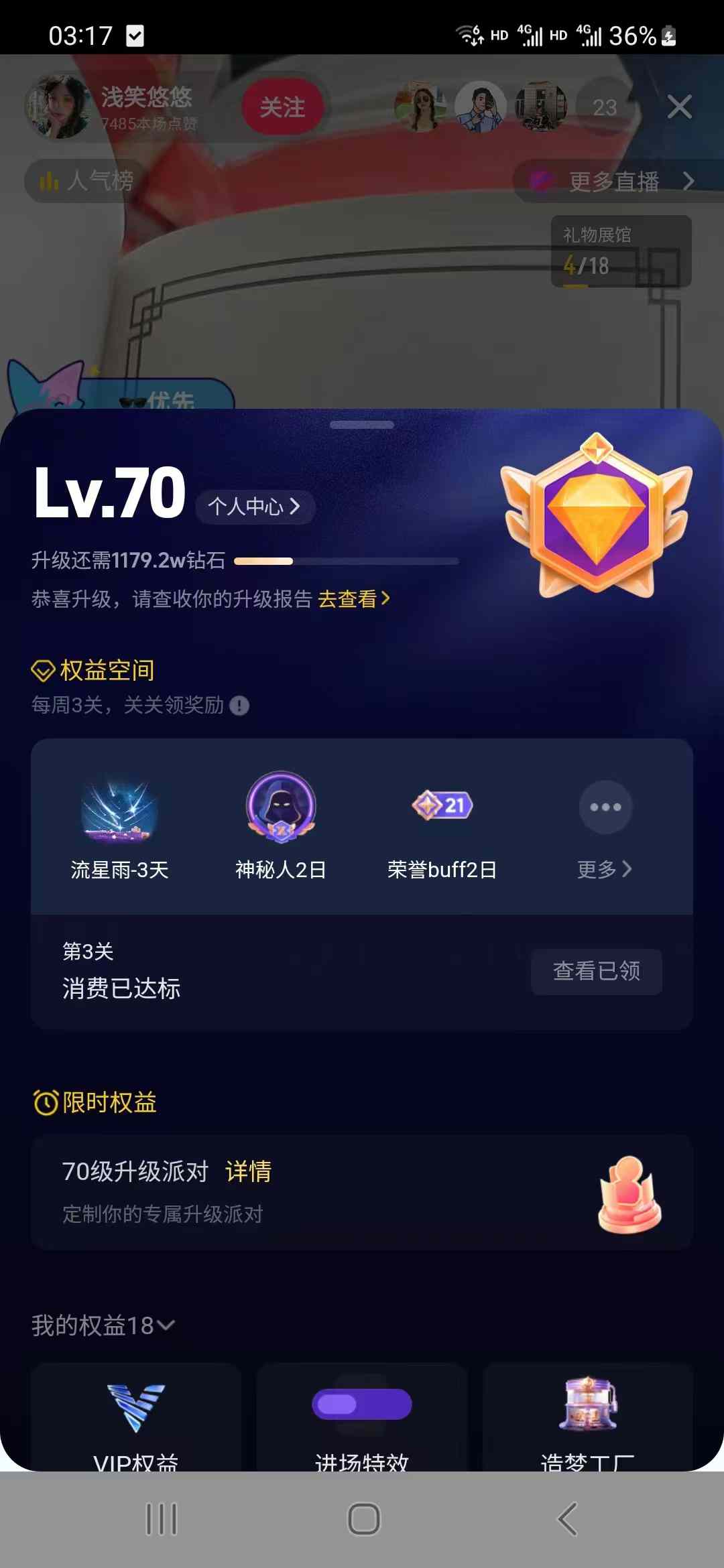The image size is (724, 1568).
Task: Close the live room with the X
Action: pos(679,107)
